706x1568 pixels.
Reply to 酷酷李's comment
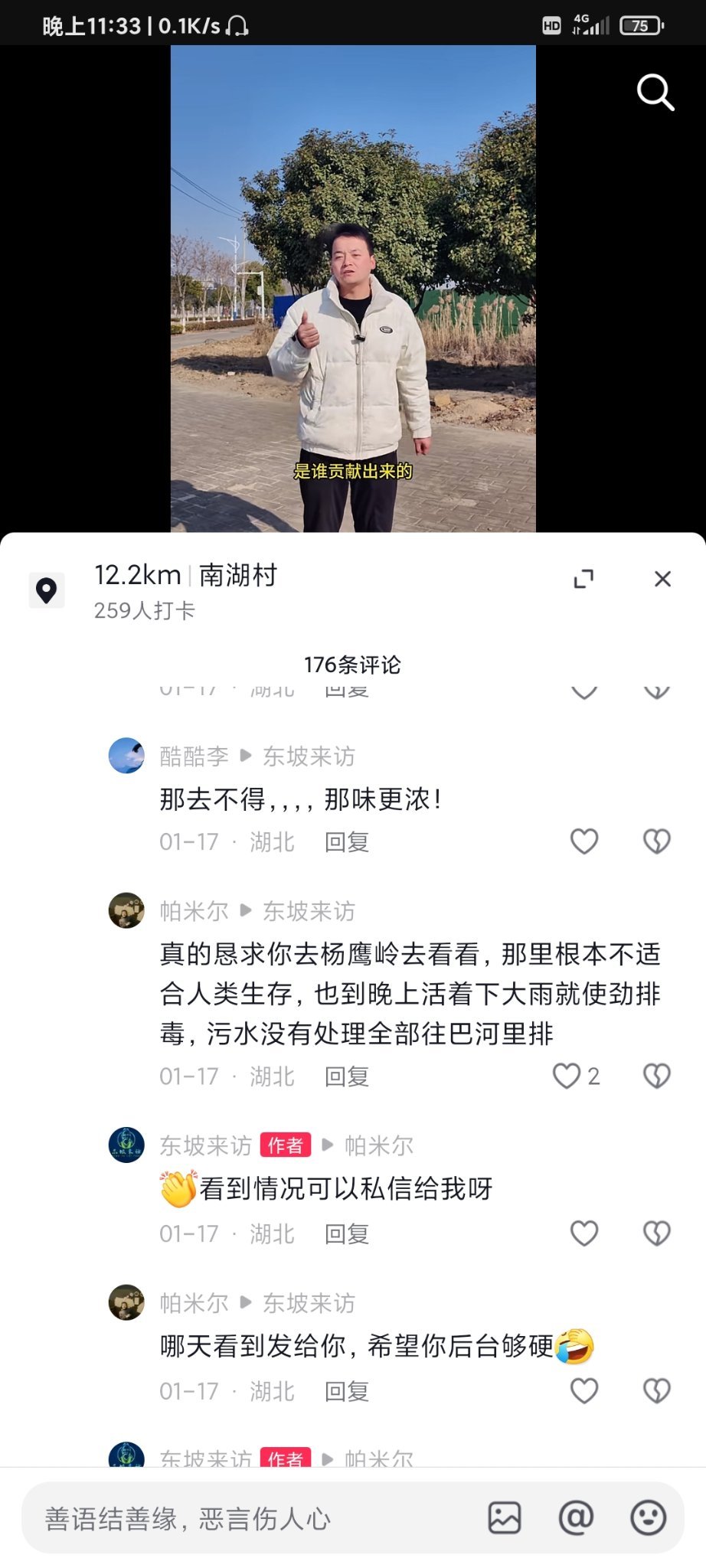pyautogui.click(x=347, y=842)
